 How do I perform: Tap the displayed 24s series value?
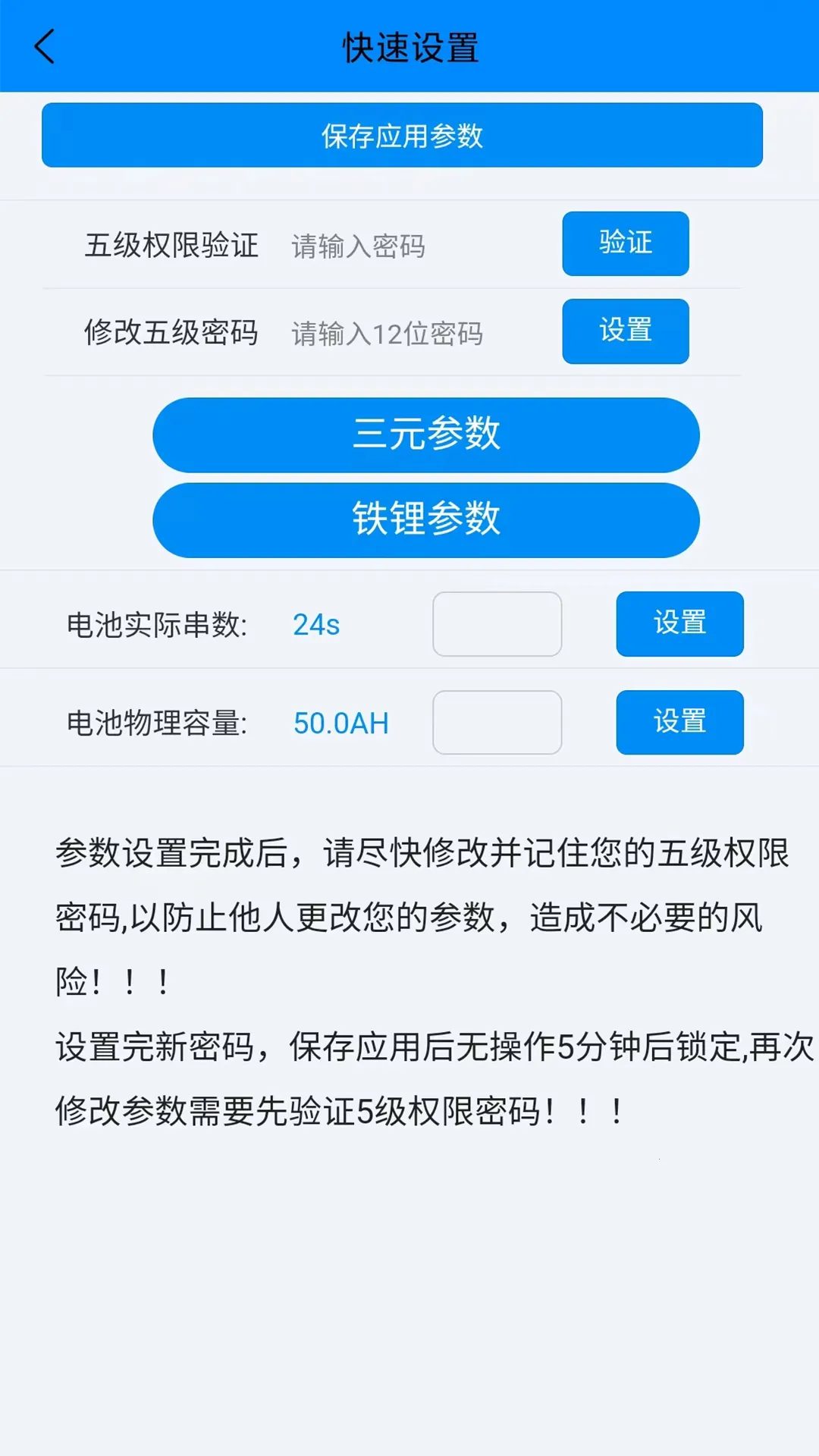click(x=316, y=623)
